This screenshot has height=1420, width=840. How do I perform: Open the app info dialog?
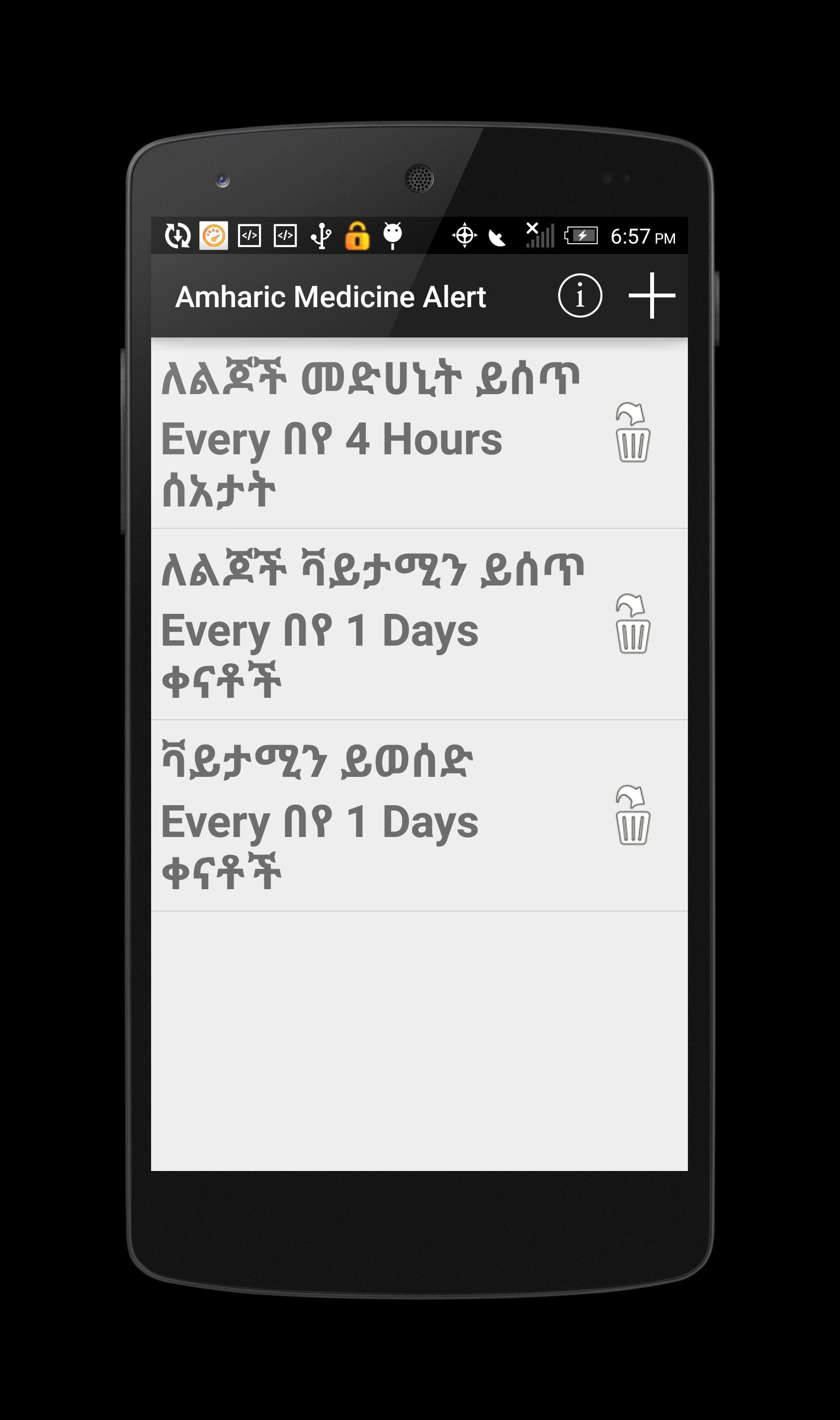(580, 295)
